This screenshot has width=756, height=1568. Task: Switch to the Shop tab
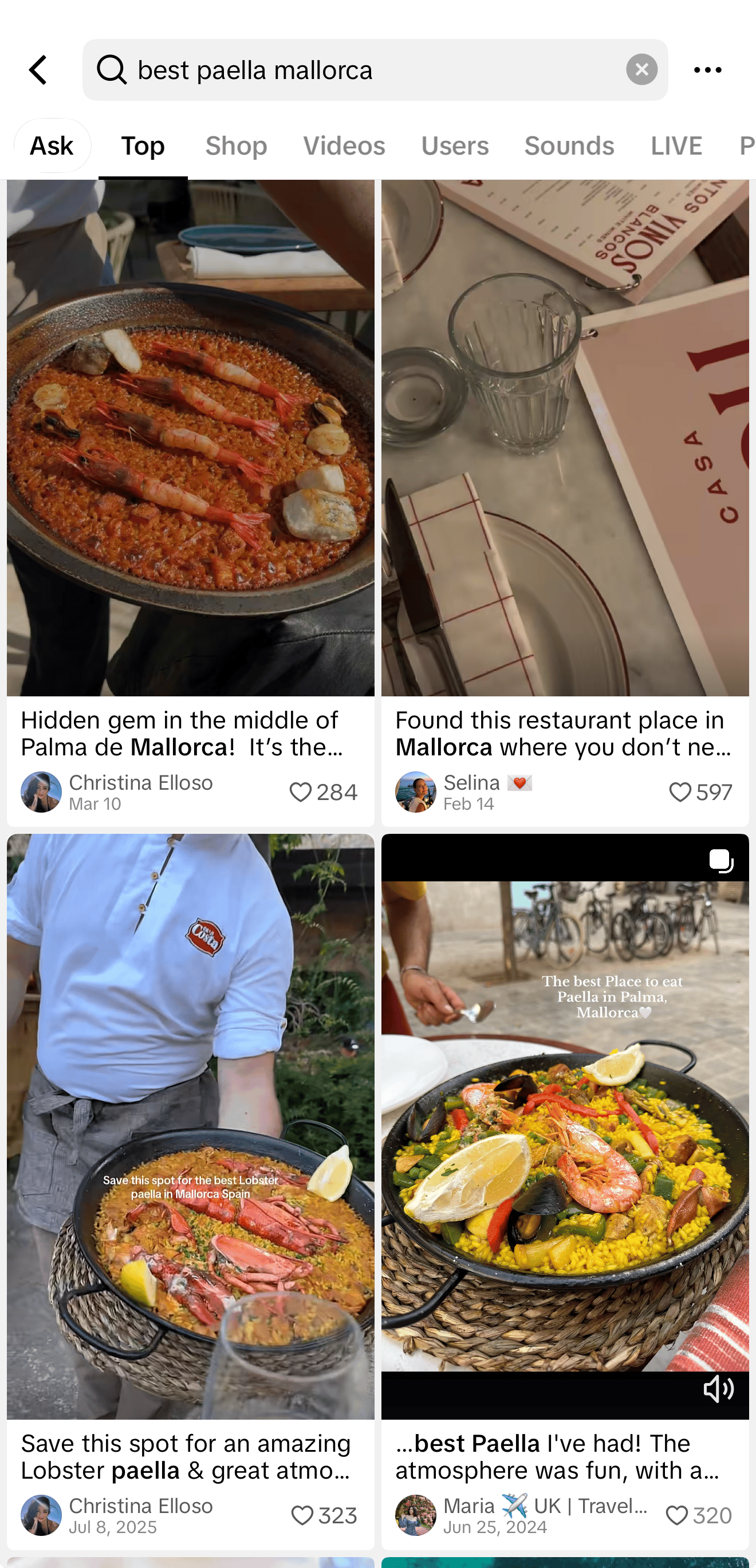pyautogui.click(x=235, y=146)
